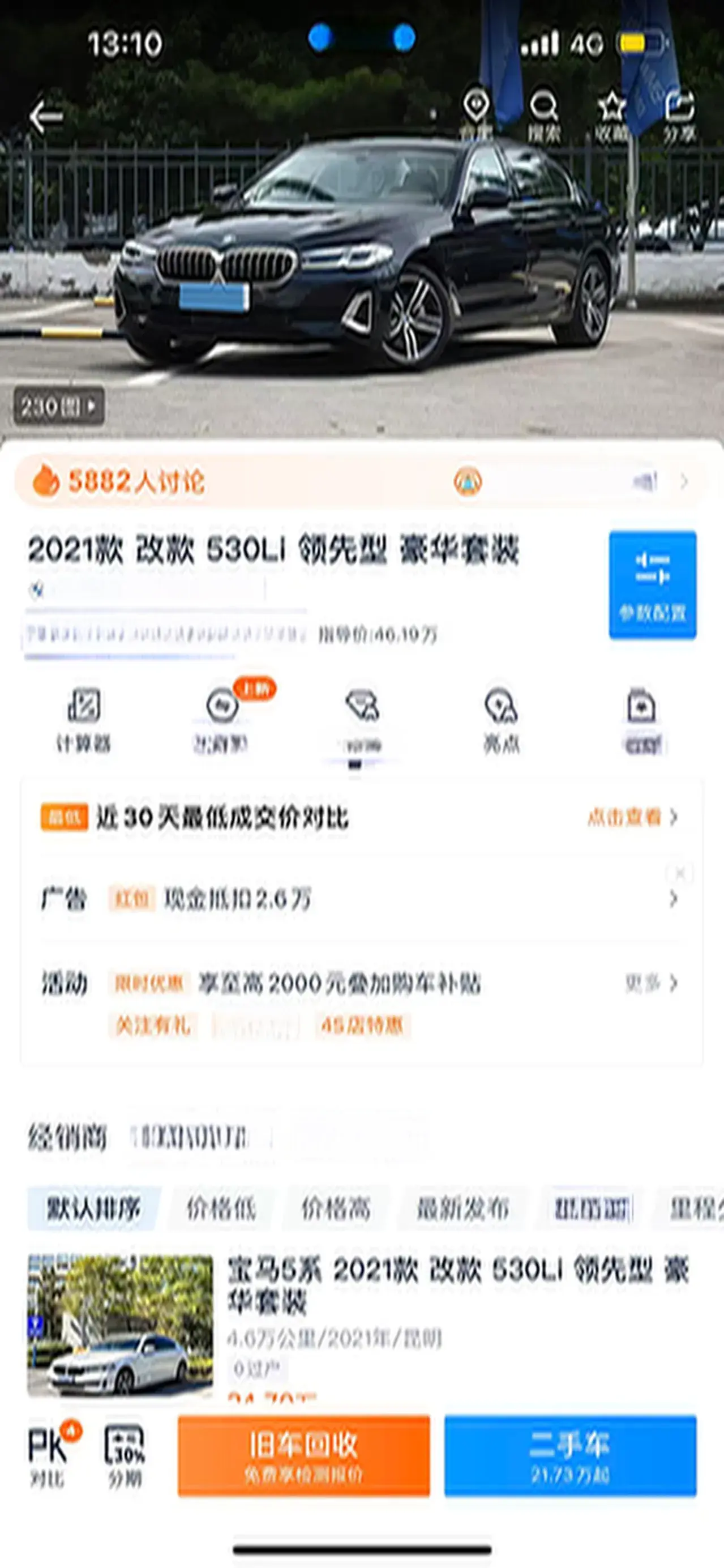Tap 旧车回收 free valuation button
The image size is (724, 1568).
303,1456
